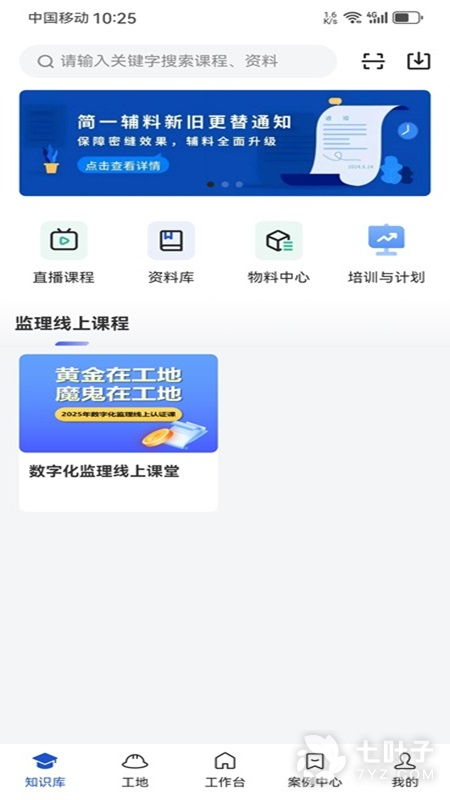
Task: Switch to the 工地 tab
Action: pyautogui.click(x=135, y=770)
